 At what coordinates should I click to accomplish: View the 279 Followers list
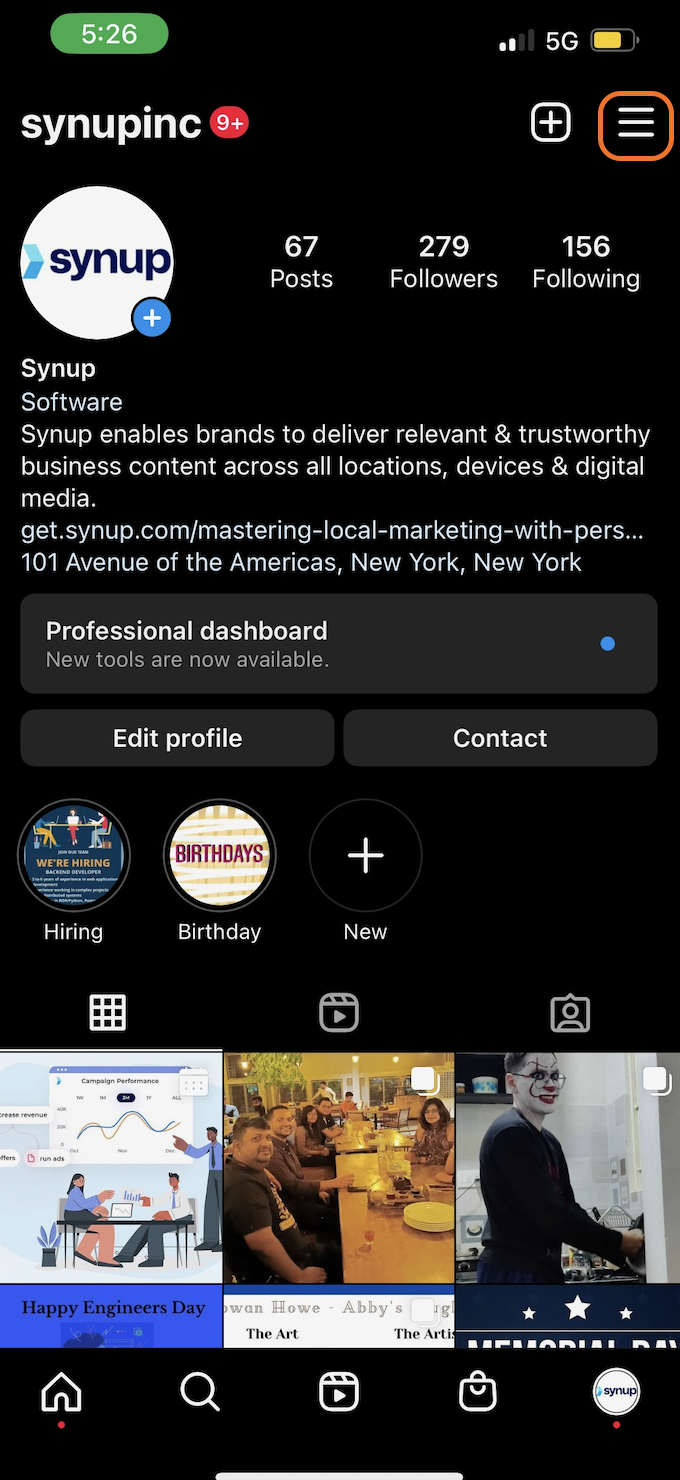pos(443,261)
